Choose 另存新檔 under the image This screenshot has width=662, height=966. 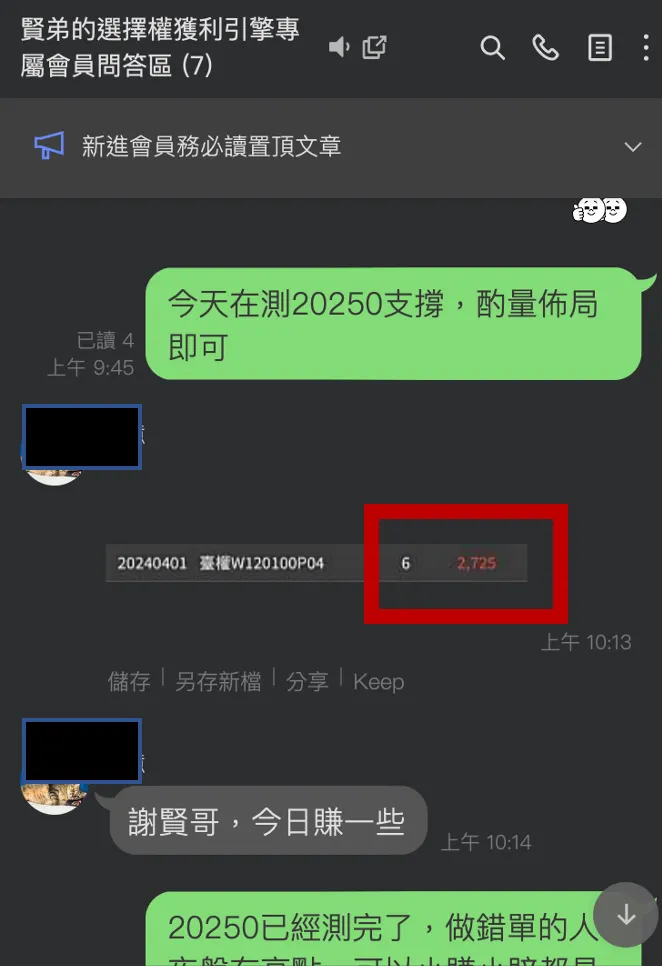coord(218,682)
